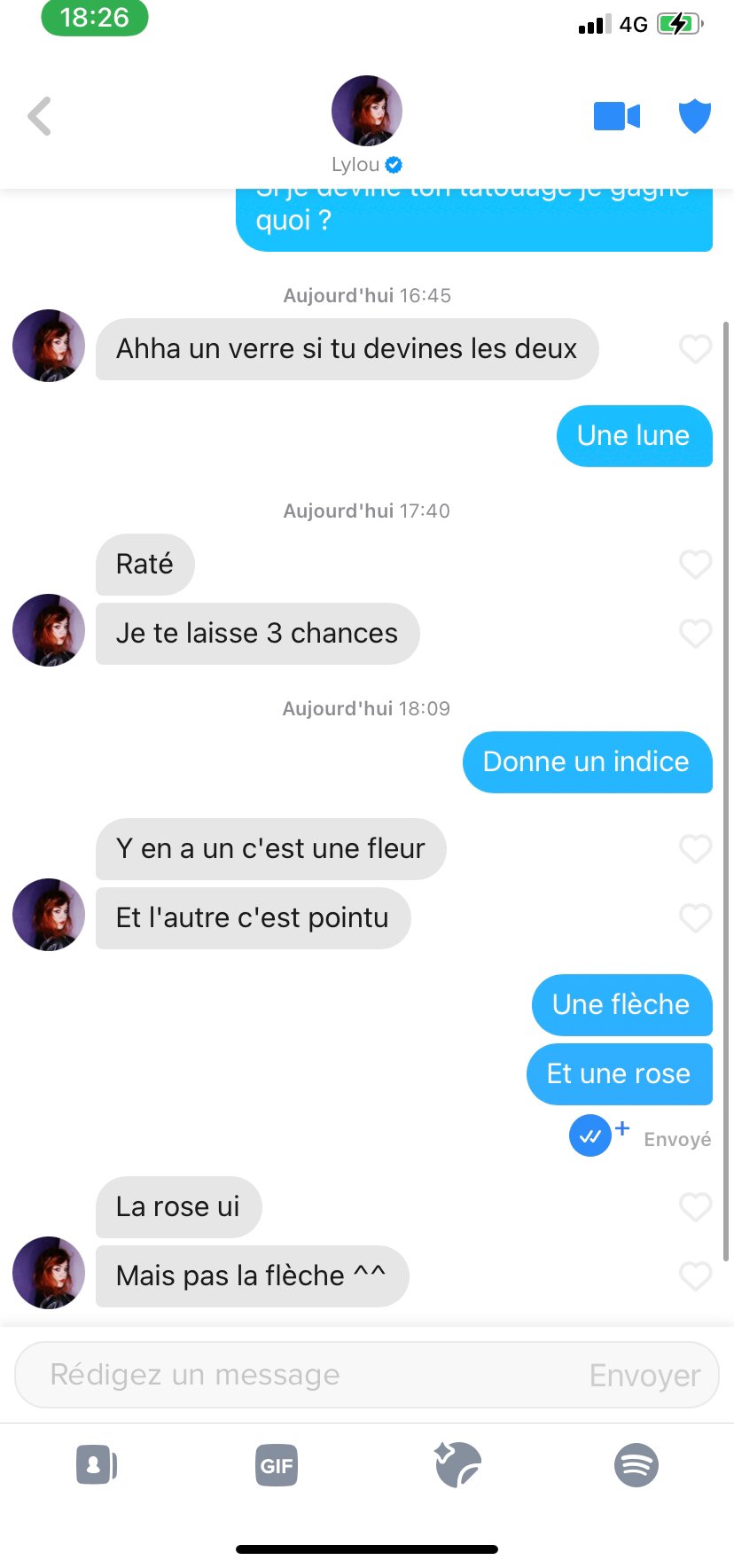
Task: Like the "La rose ui" message
Action: click(696, 1207)
